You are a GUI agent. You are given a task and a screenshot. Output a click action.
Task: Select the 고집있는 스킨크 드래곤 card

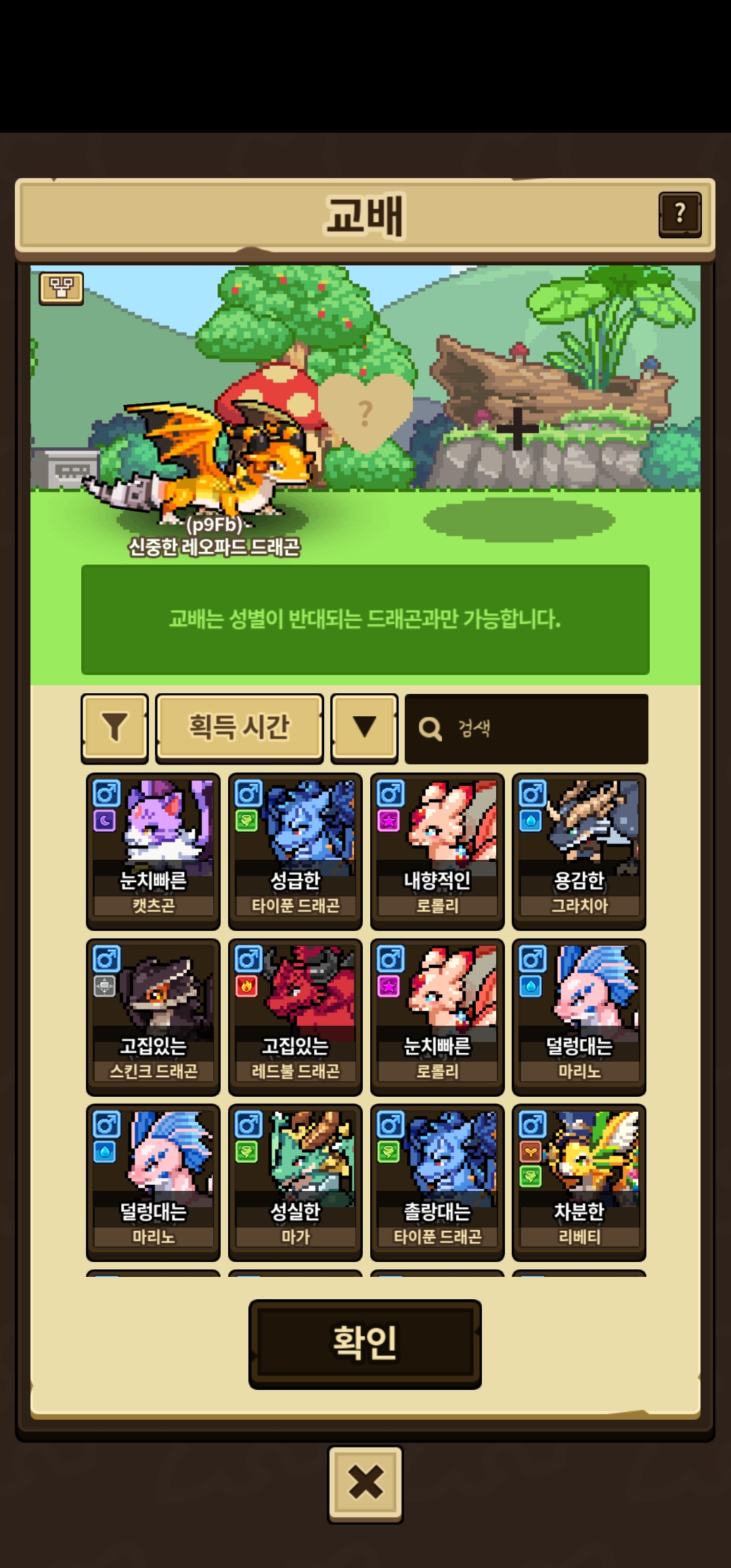click(x=153, y=1017)
